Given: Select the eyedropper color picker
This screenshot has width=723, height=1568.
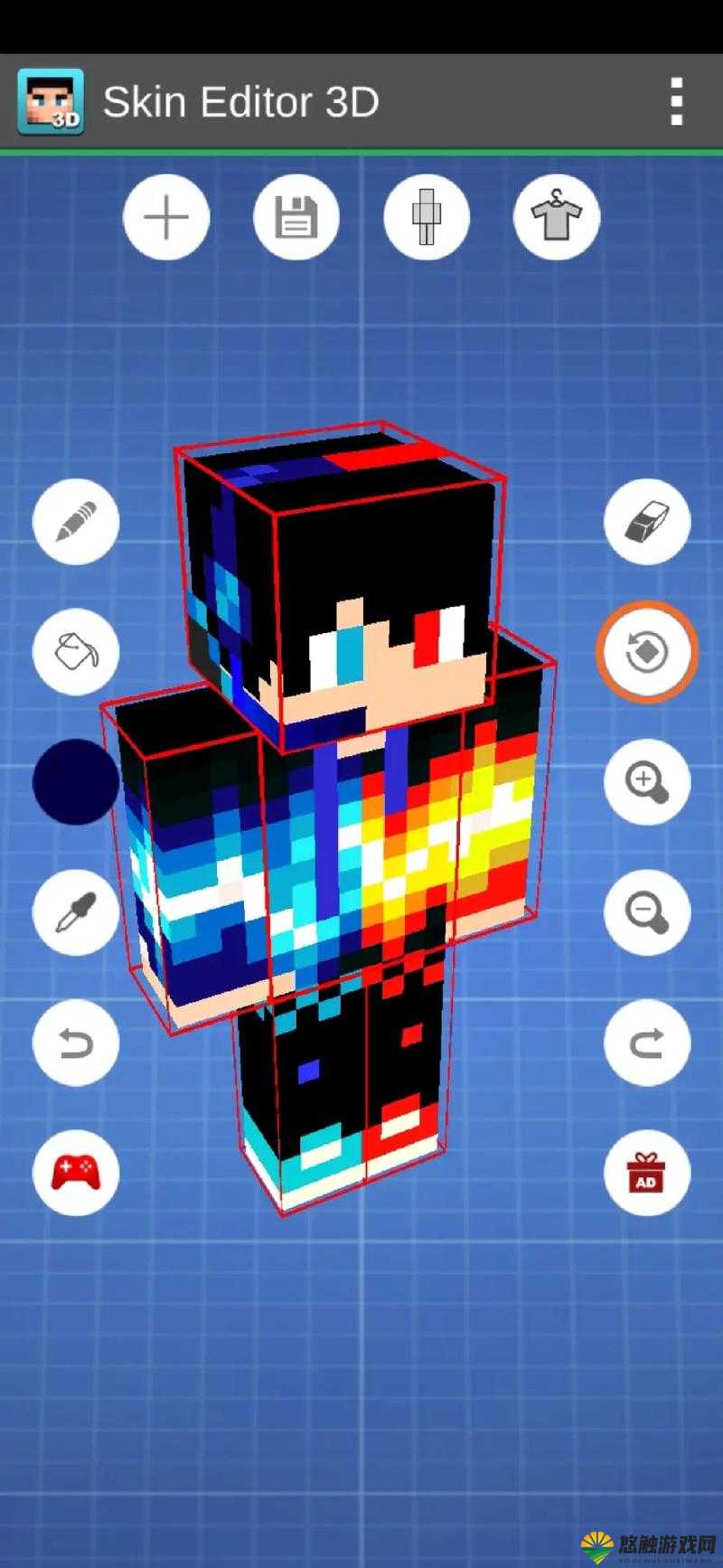Looking at the screenshot, I should (x=76, y=912).
